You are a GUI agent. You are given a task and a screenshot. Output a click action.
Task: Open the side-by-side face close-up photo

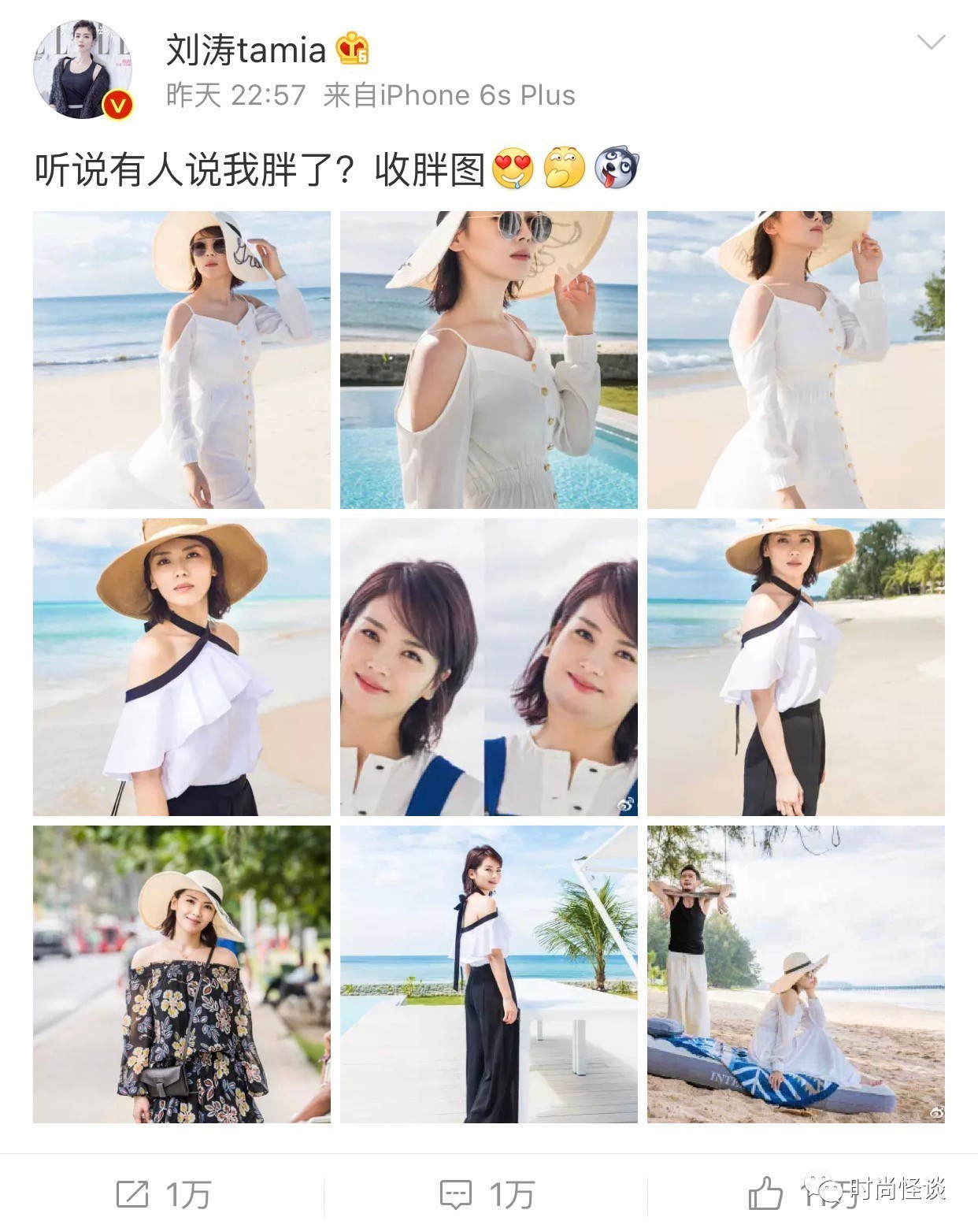point(488,666)
